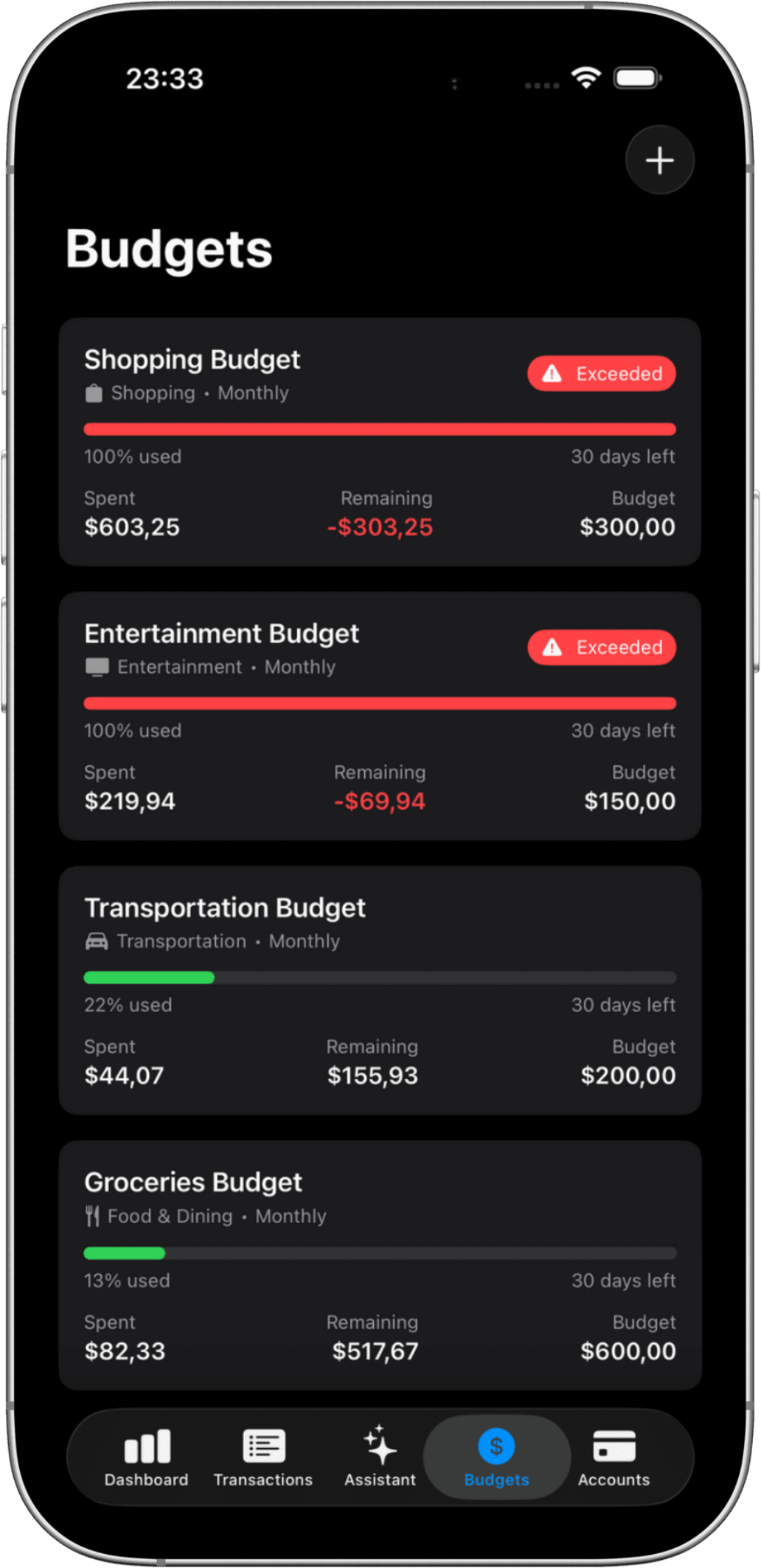Open the Transactions list icon
The image size is (761, 1568).
[x=263, y=1446]
